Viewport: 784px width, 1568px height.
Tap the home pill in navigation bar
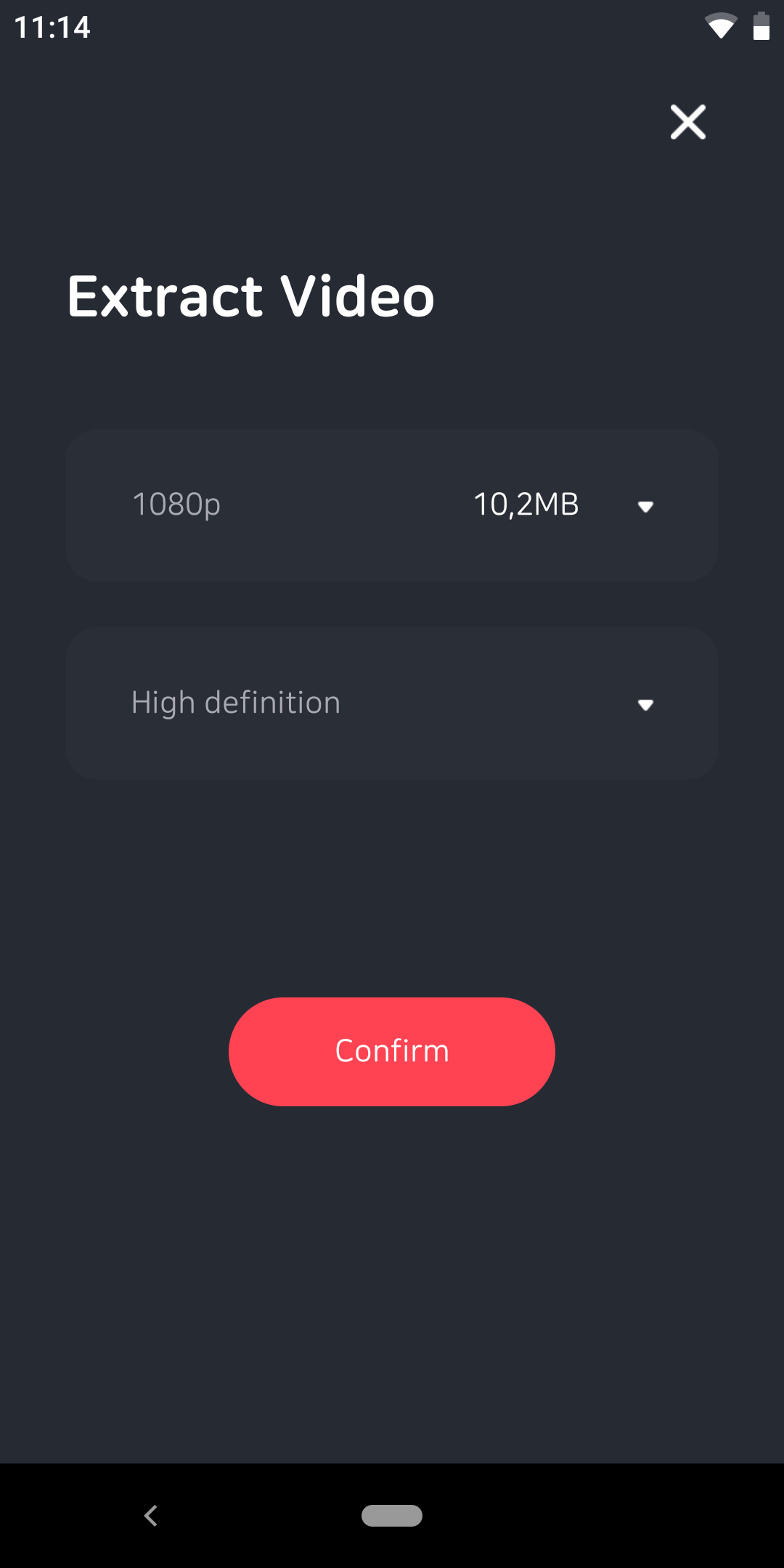click(x=392, y=1515)
